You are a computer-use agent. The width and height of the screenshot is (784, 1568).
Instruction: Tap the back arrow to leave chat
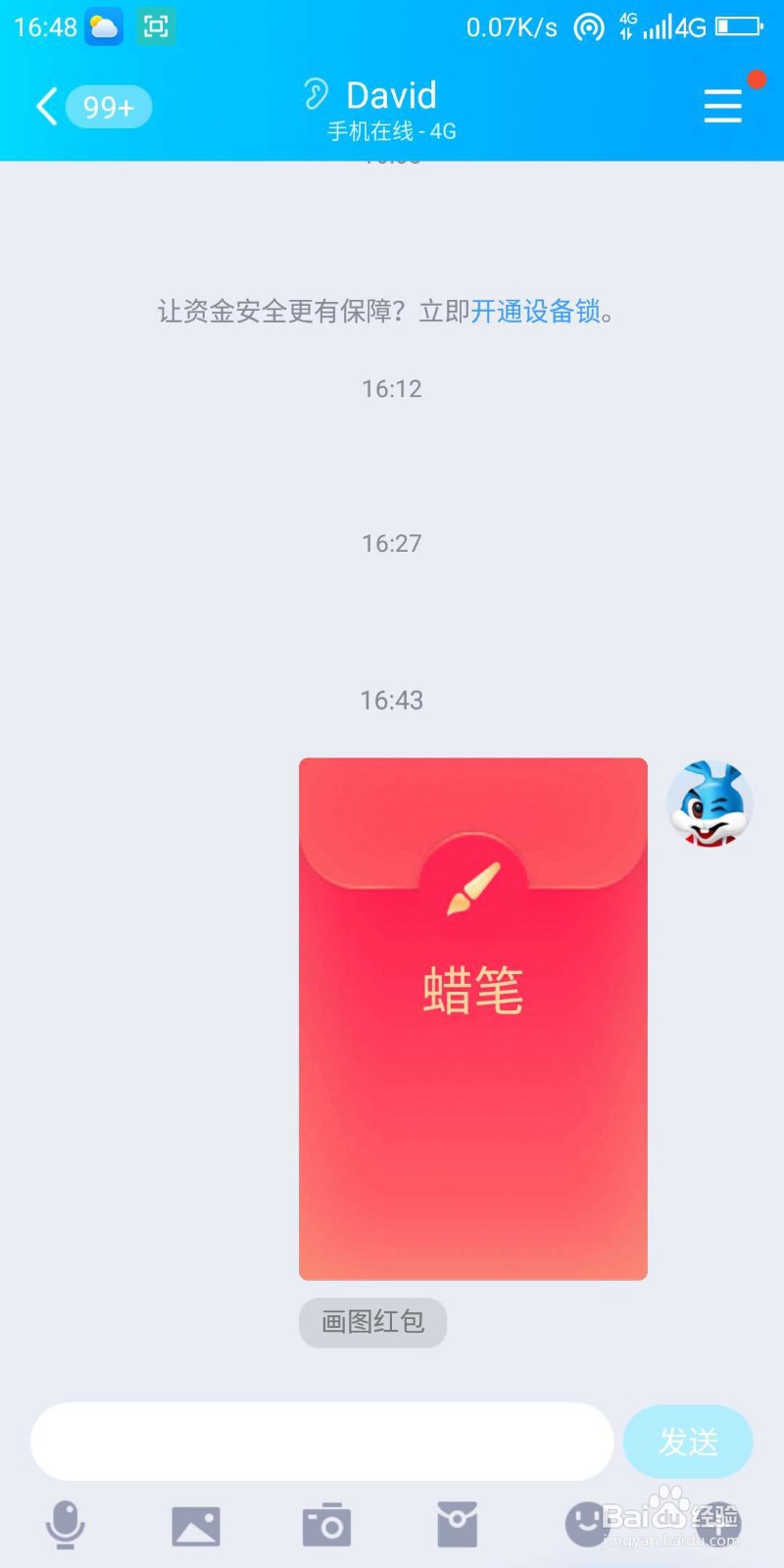click(x=44, y=107)
